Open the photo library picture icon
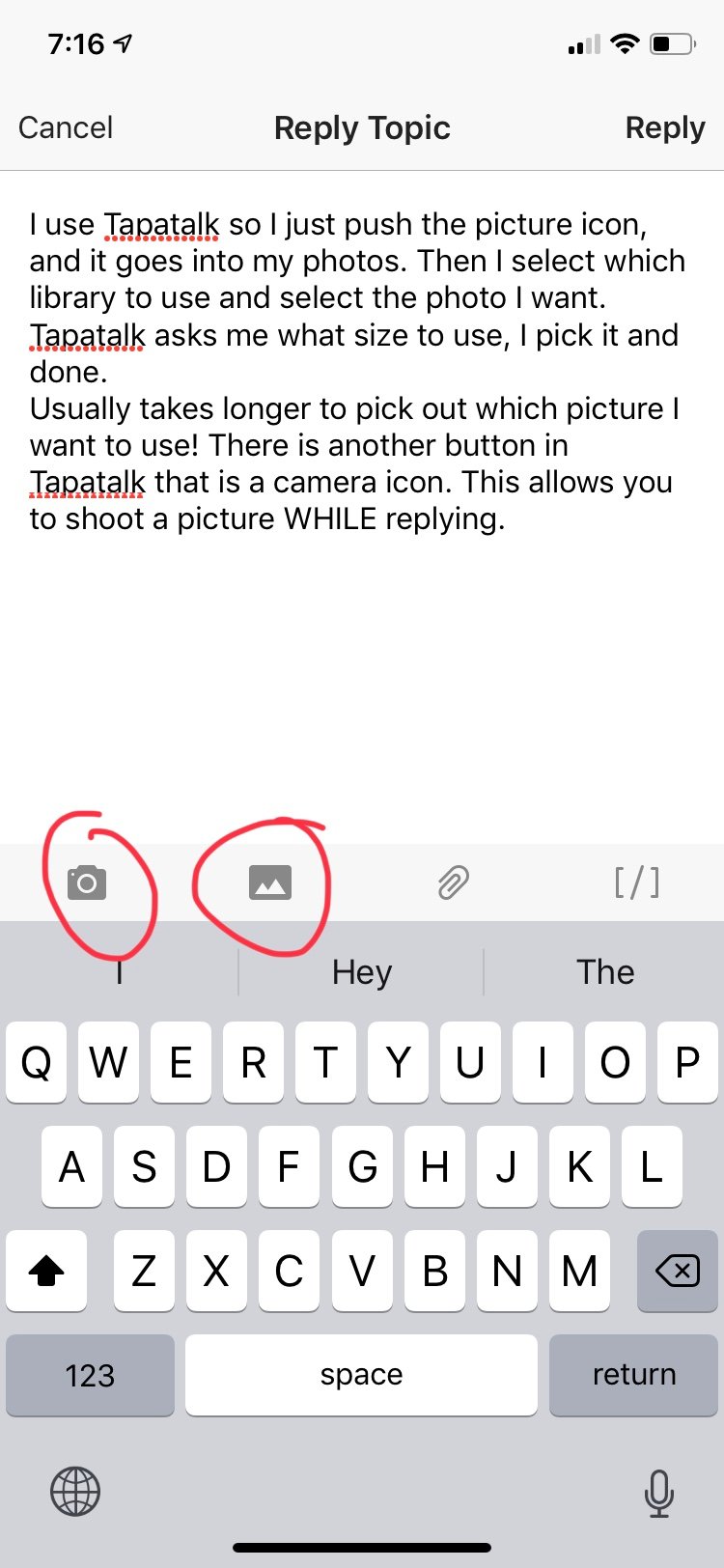The height and width of the screenshot is (1568, 724). tap(270, 882)
